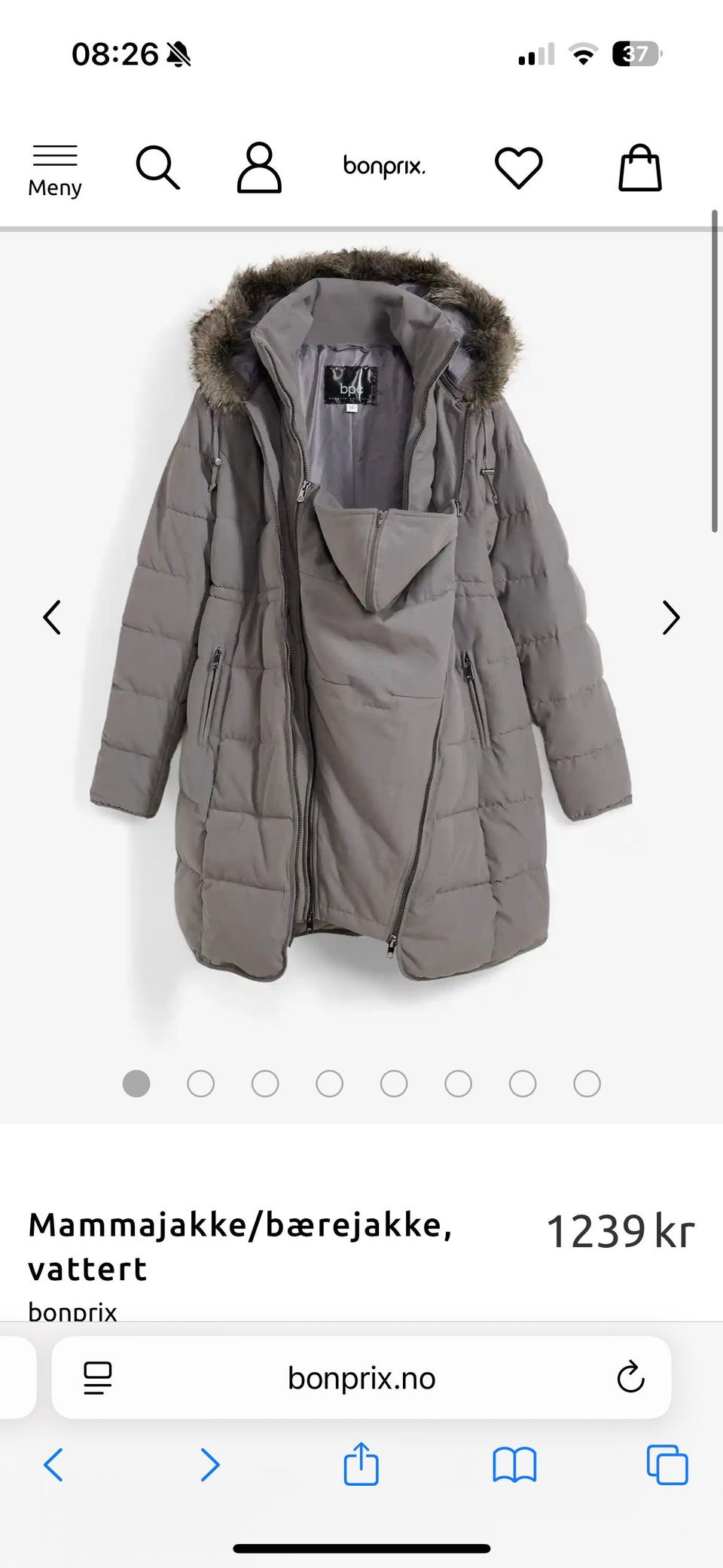
Task: Share this page
Action: click(x=361, y=1464)
